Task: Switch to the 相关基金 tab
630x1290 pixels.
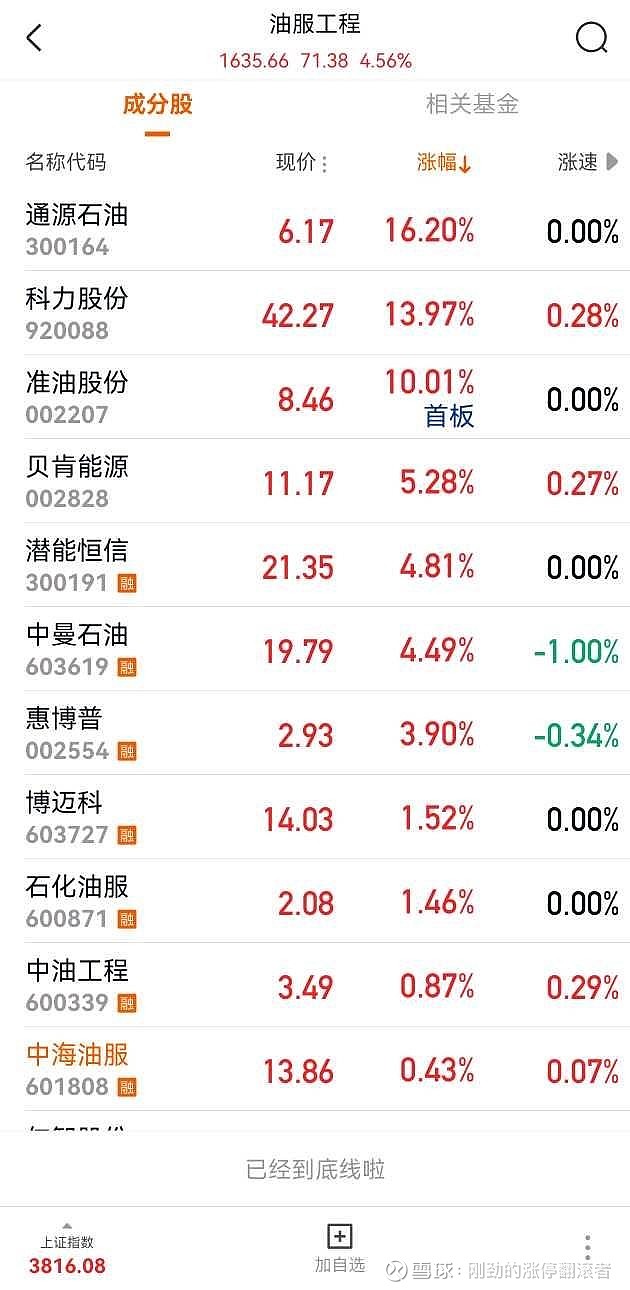Action: 472,104
